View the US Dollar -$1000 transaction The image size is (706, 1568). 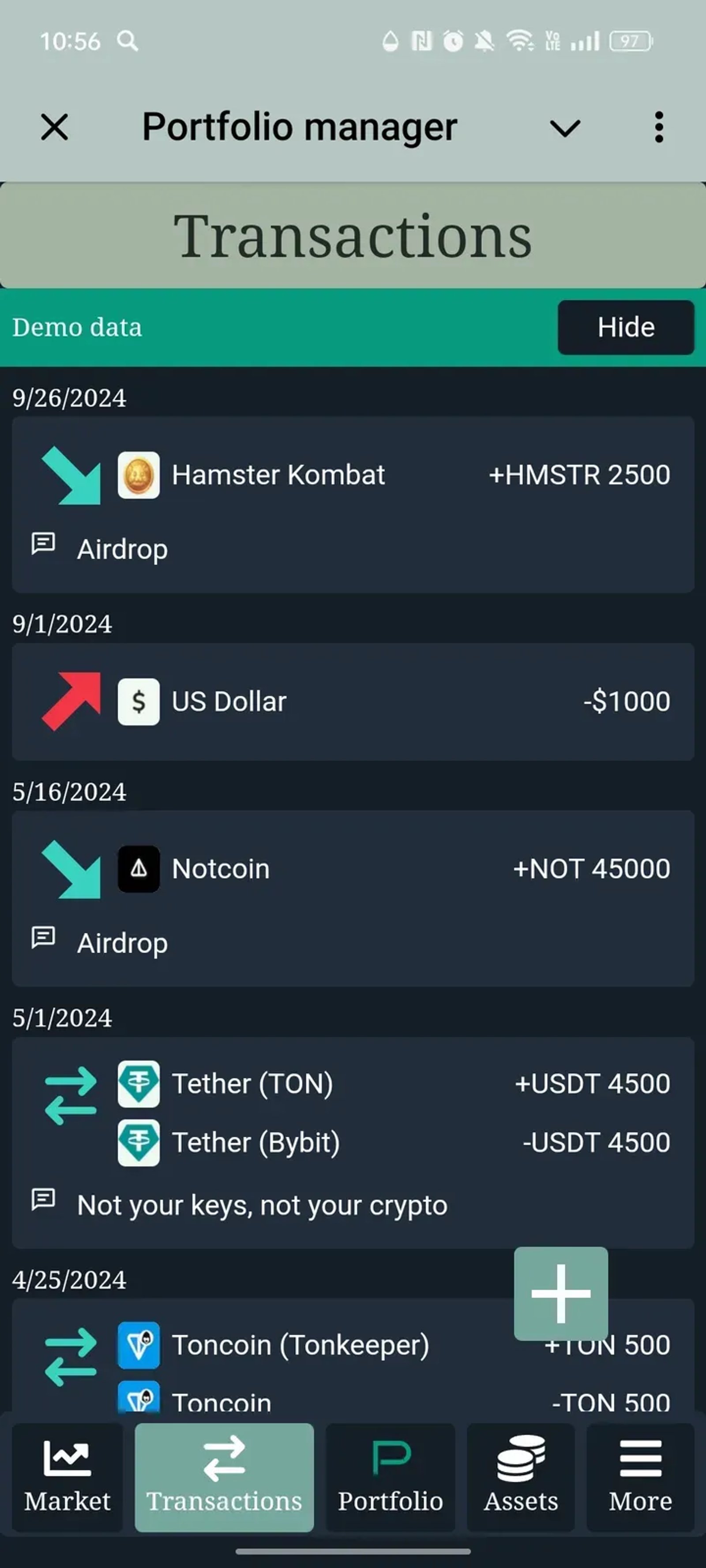coord(353,701)
